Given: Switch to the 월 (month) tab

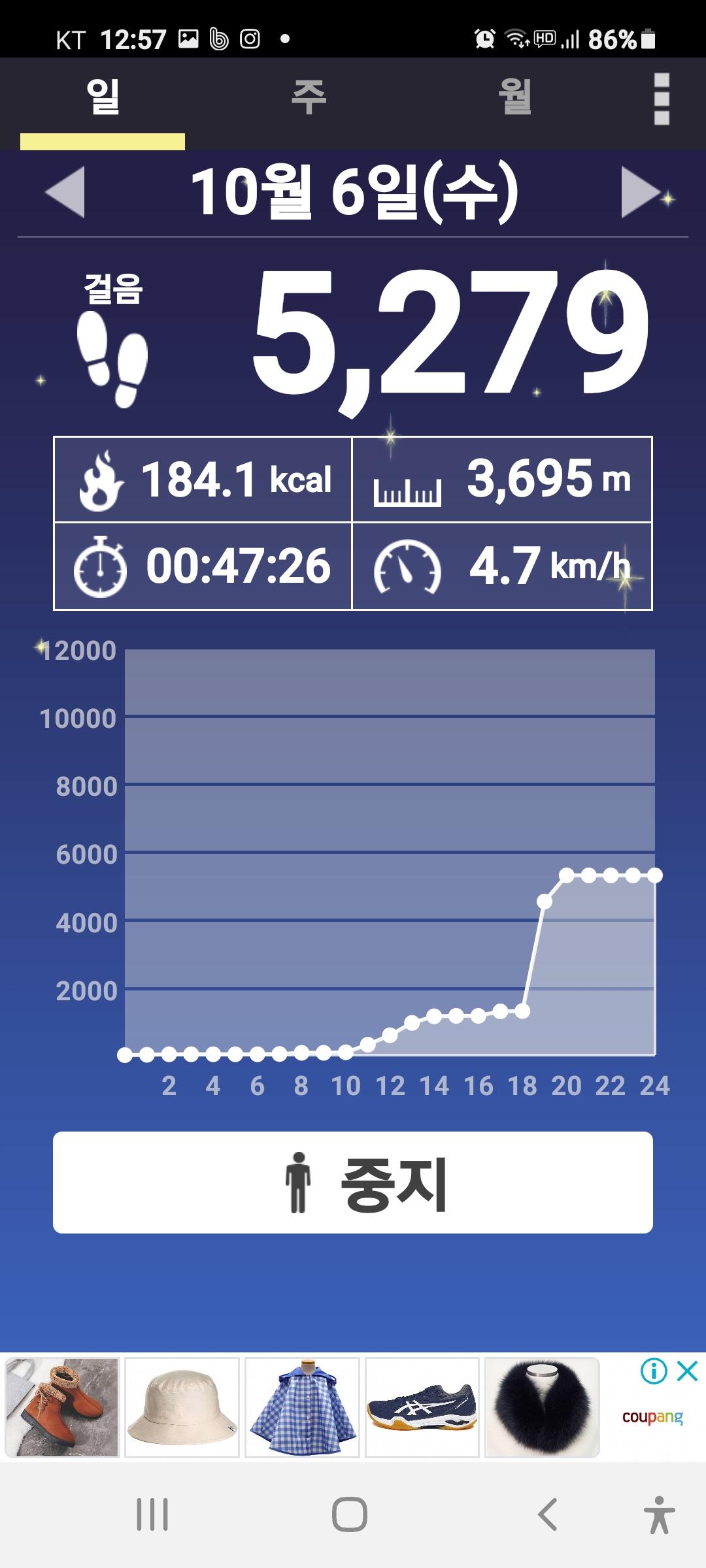Looking at the screenshot, I should tap(514, 98).
